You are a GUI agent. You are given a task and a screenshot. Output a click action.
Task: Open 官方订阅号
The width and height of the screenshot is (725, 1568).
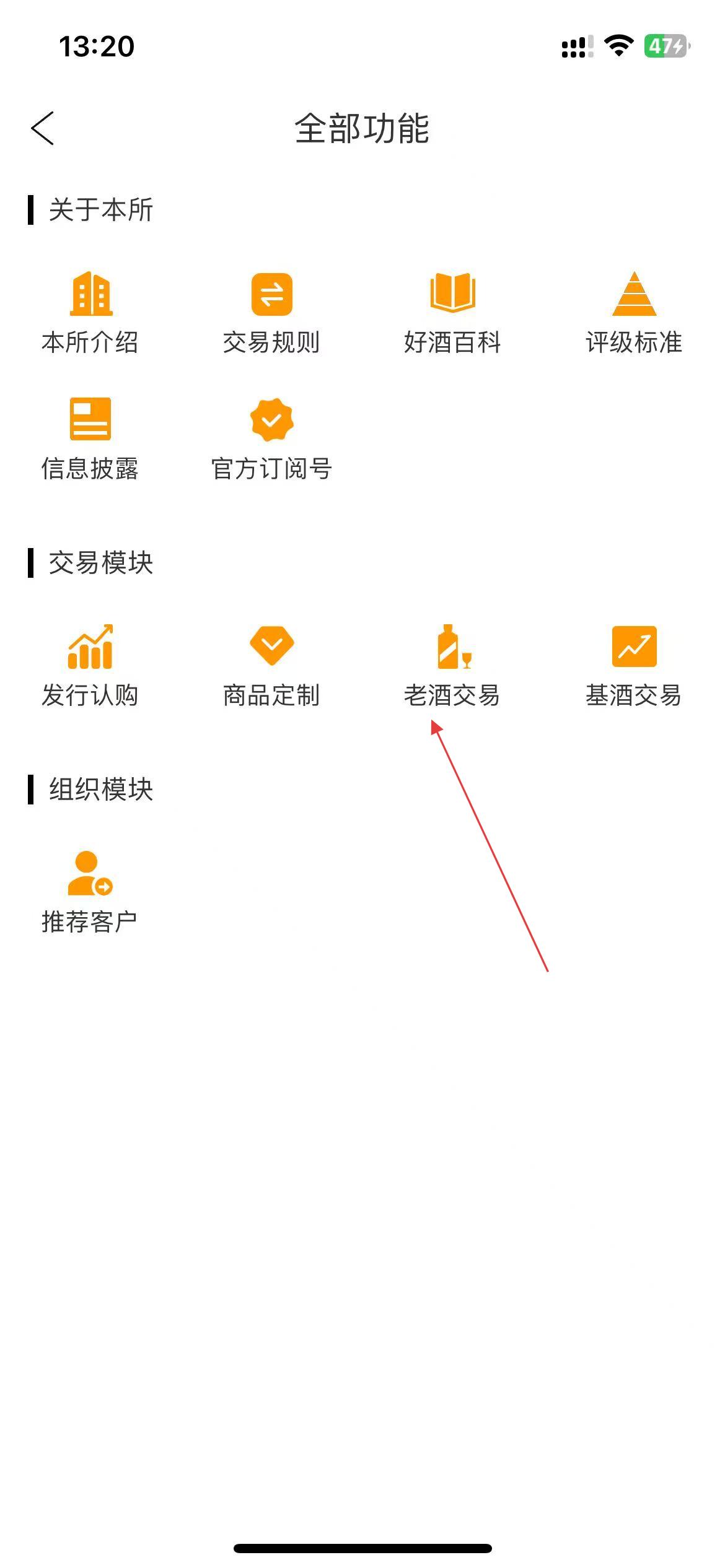coord(271,439)
